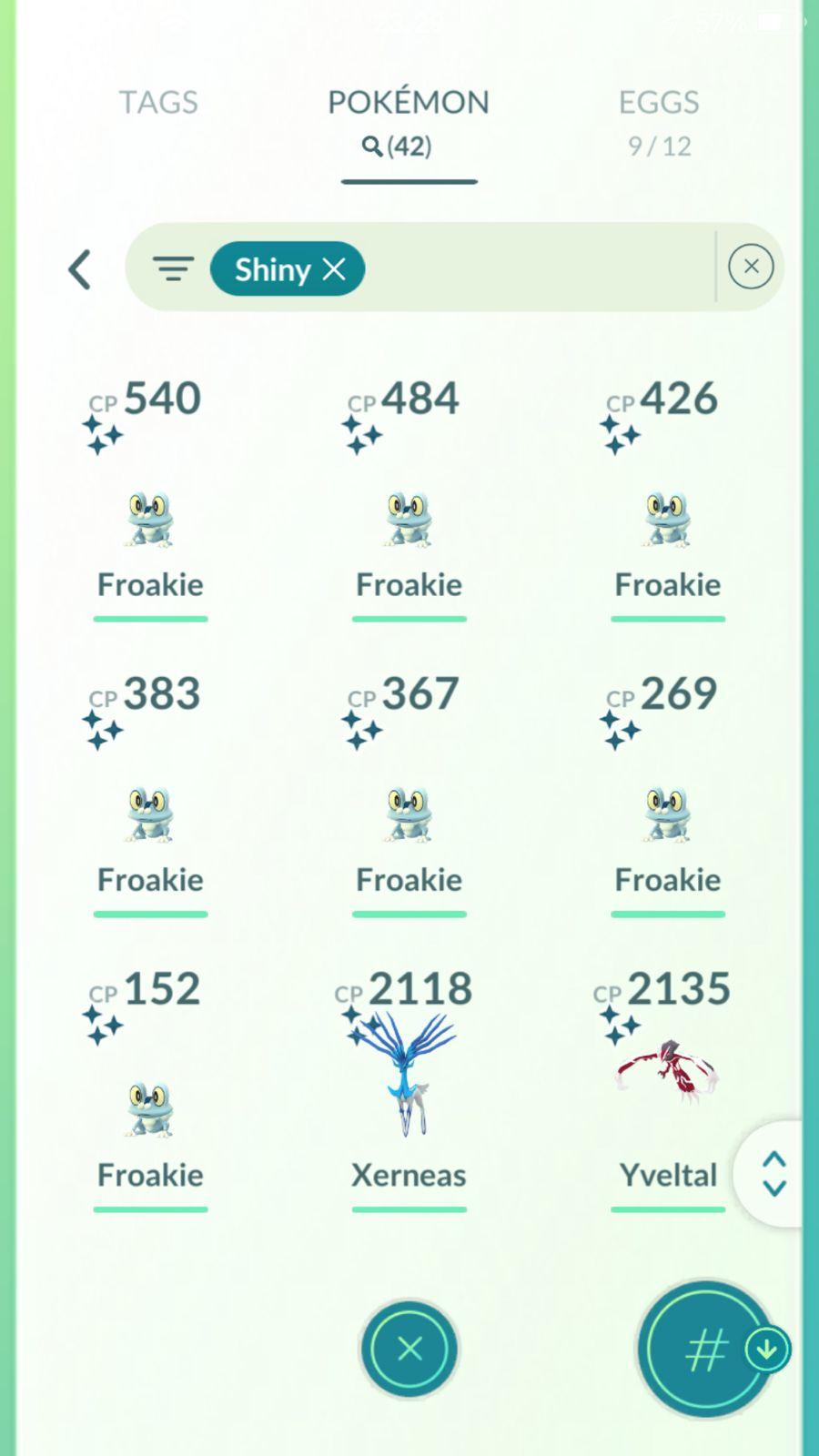Open the search filter options icon
This screenshot has width=819, height=1456.
tap(173, 268)
